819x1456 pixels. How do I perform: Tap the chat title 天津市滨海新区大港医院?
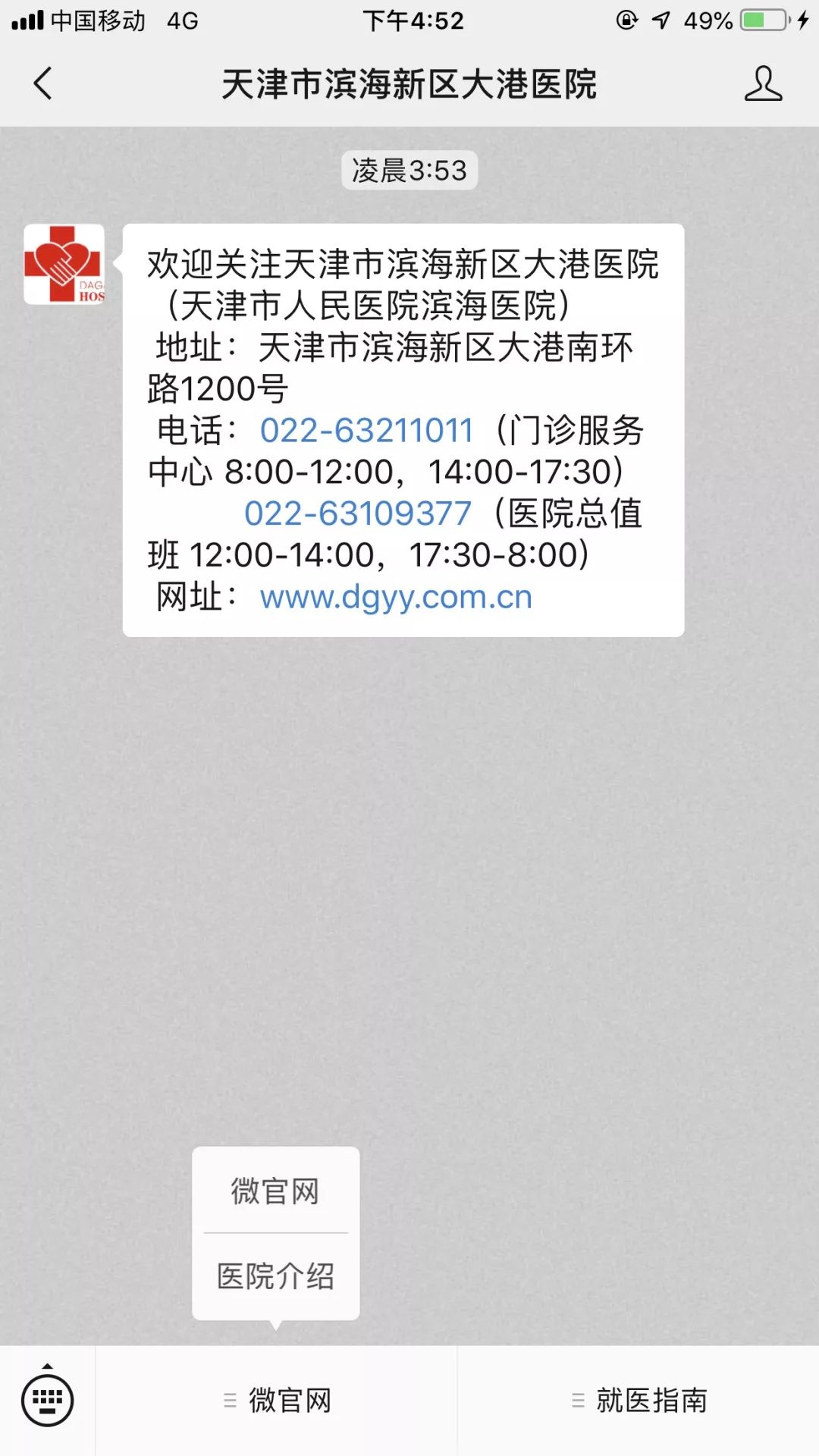pos(409,86)
